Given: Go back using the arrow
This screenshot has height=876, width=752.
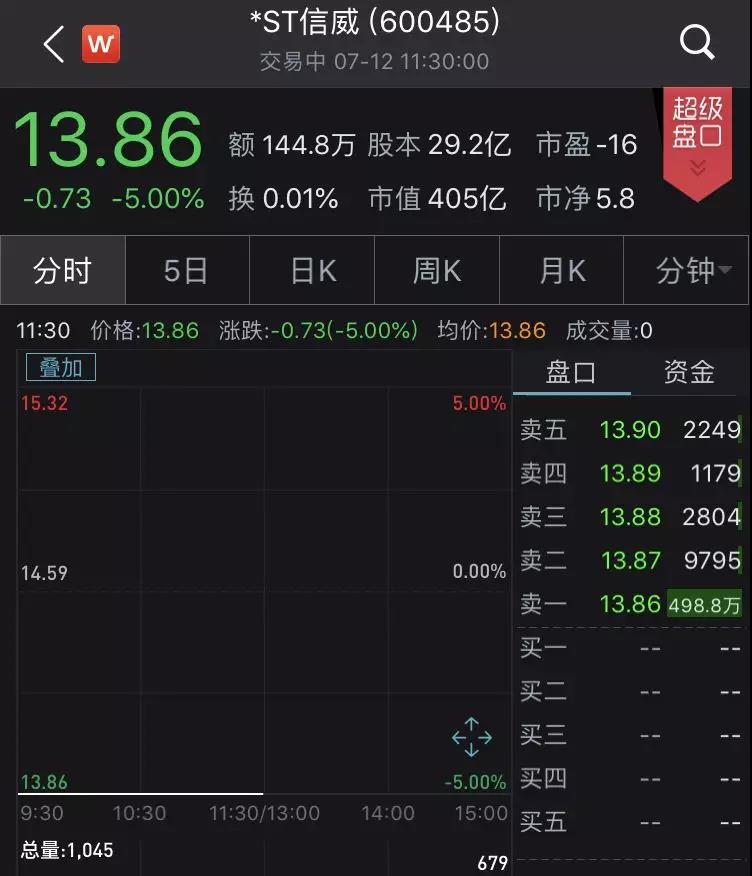Looking at the screenshot, I should click(x=54, y=44).
